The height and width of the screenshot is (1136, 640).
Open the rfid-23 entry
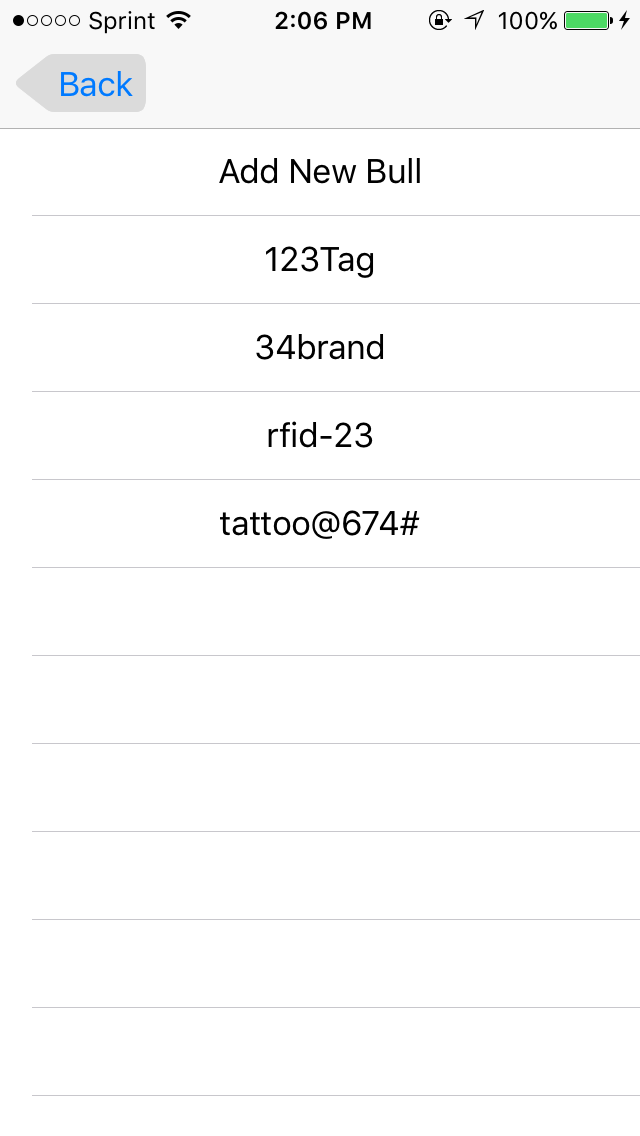pyautogui.click(x=320, y=436)
